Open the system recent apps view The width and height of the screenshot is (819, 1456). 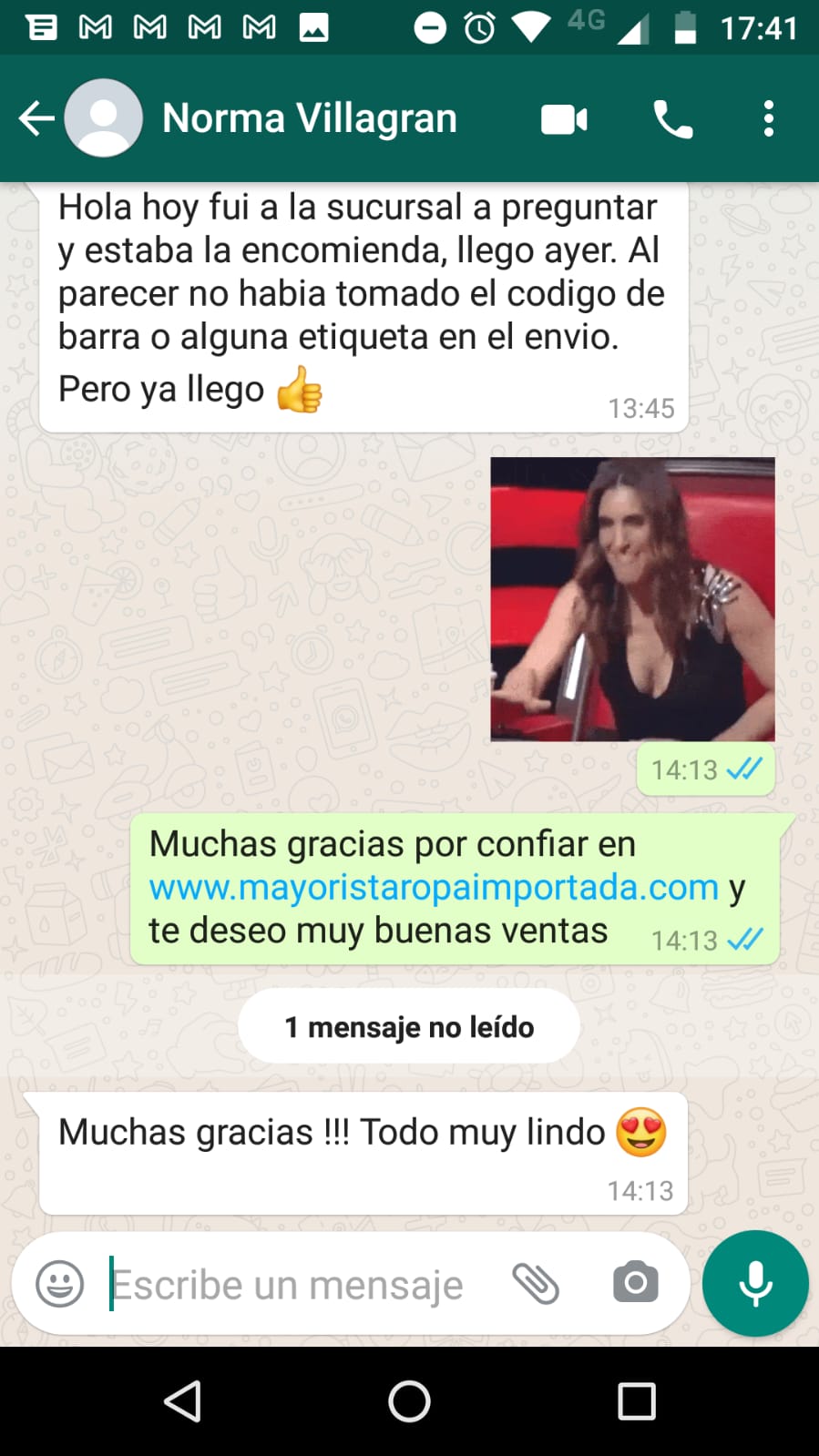coord(637,1401)
